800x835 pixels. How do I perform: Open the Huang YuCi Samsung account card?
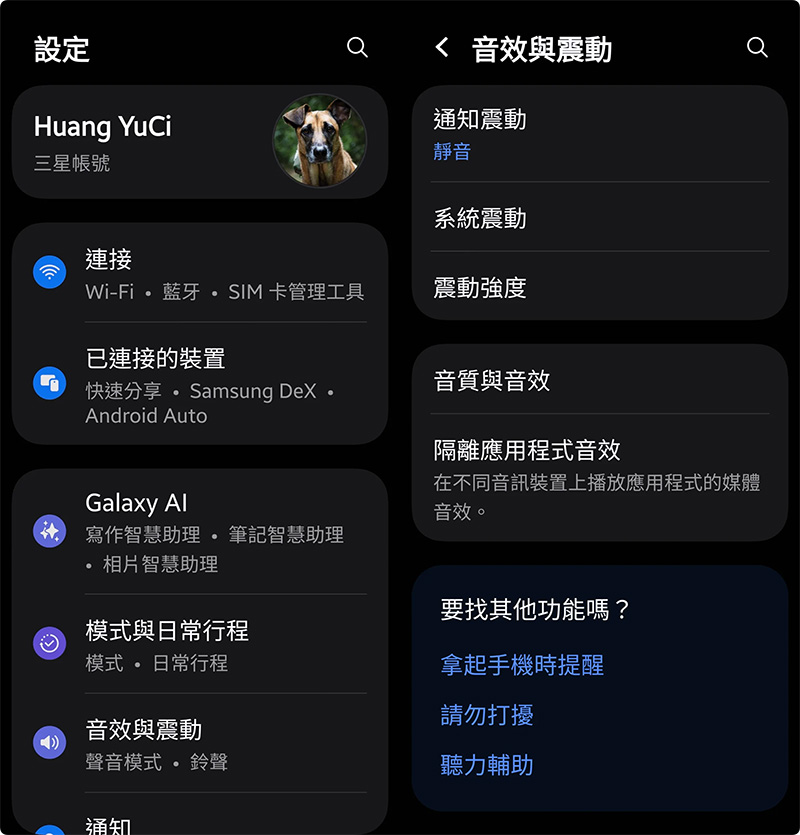click(200, 141)
